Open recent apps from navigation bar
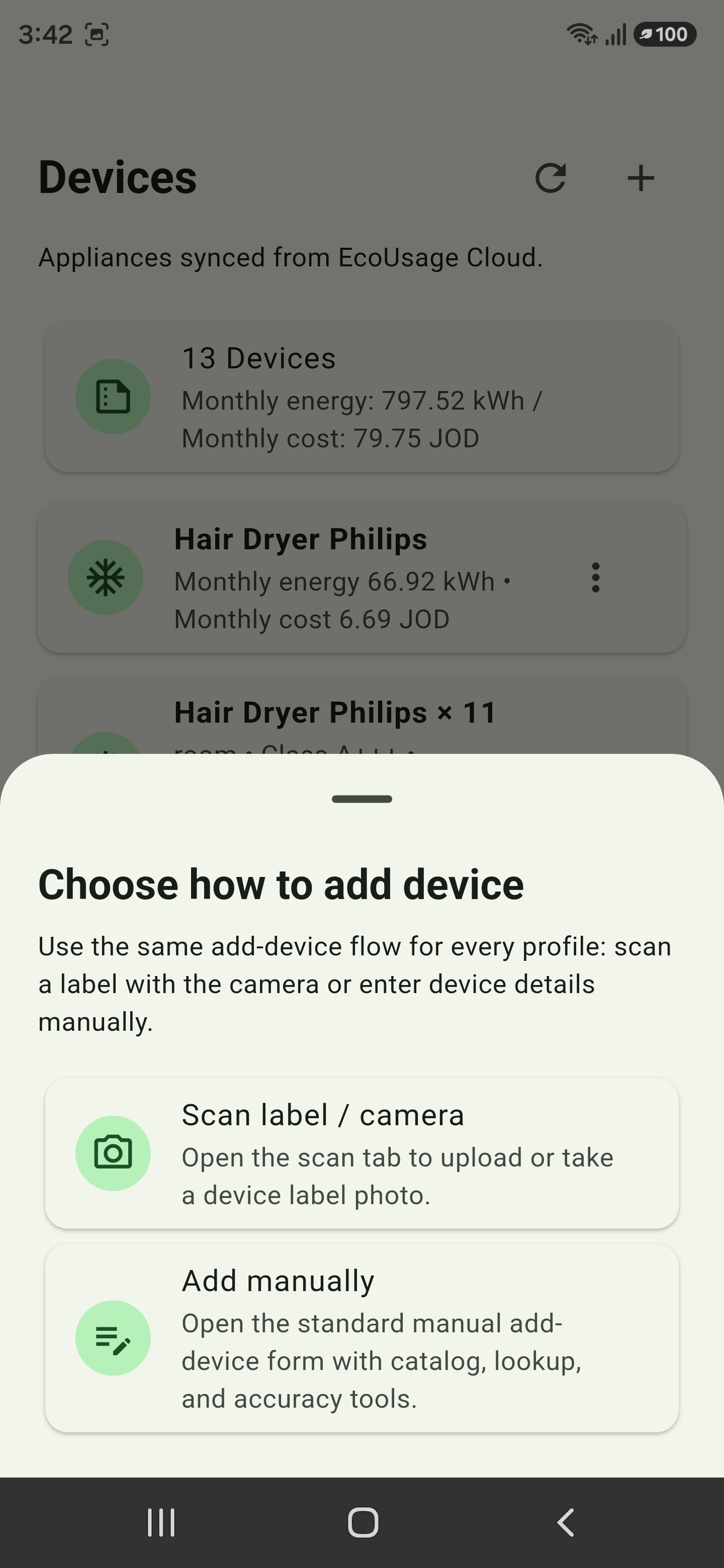Image resolution: width=724 pixels, height=1568 pixels. [x=161, y=1522]
